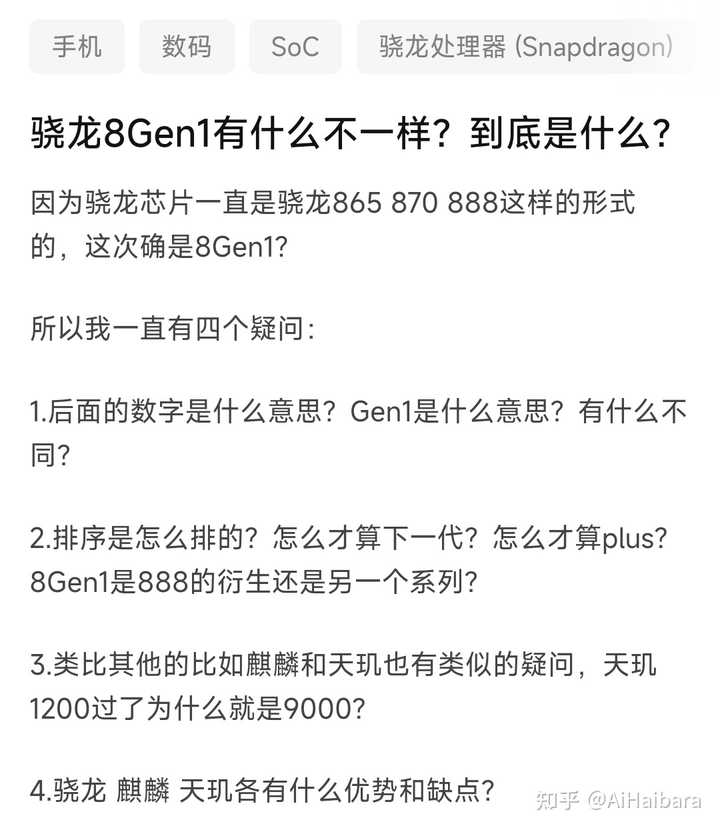
Task: Open the SoC topic tag
Action: pos(295,47)
